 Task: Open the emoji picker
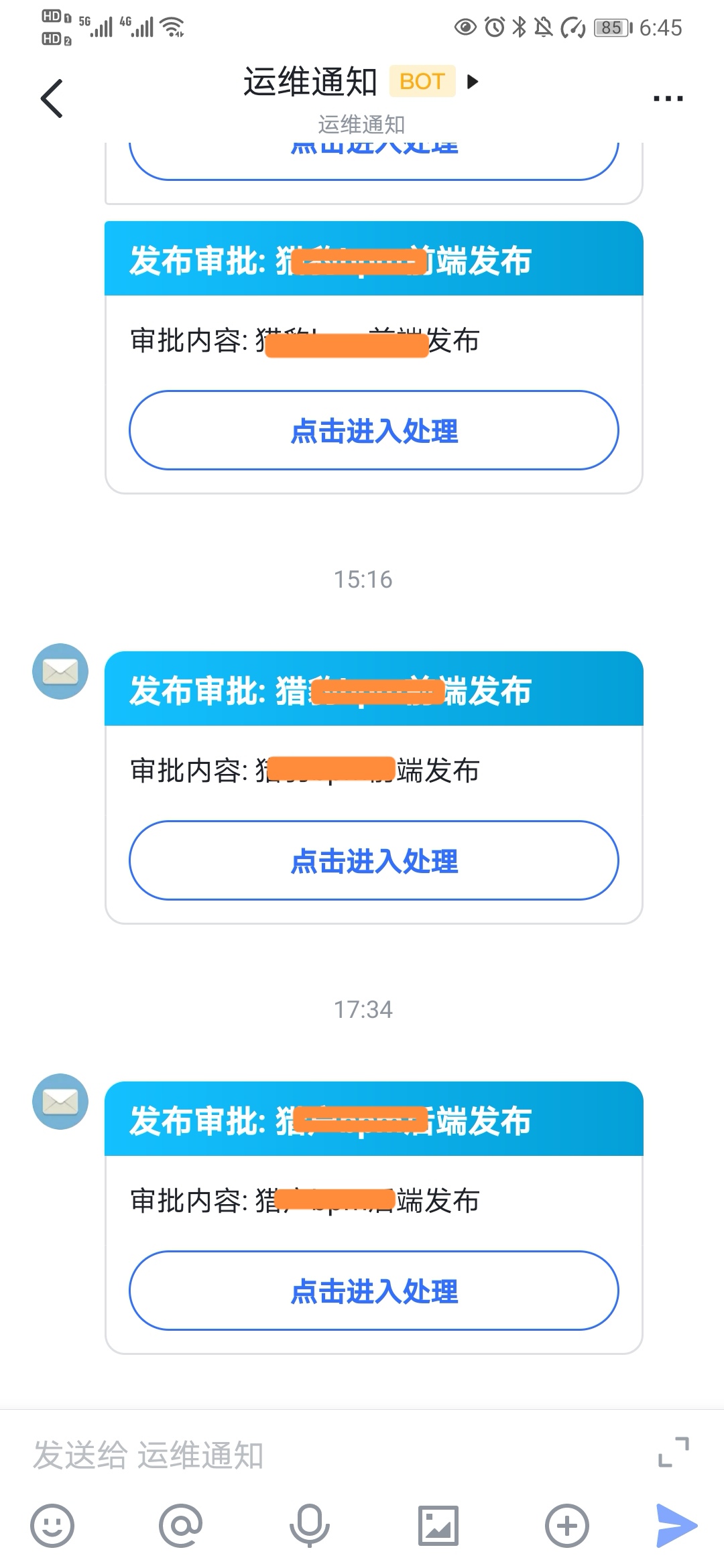[x=52, y=1526]
